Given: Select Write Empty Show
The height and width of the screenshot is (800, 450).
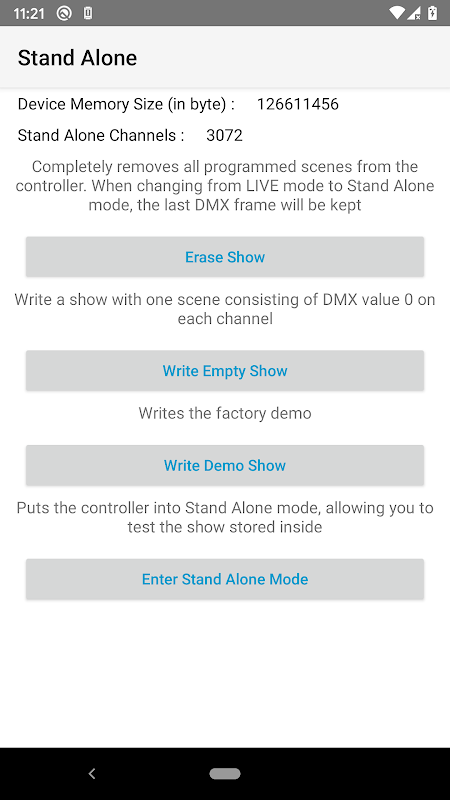Looking at the screenshot, I should tap(225, 370).
